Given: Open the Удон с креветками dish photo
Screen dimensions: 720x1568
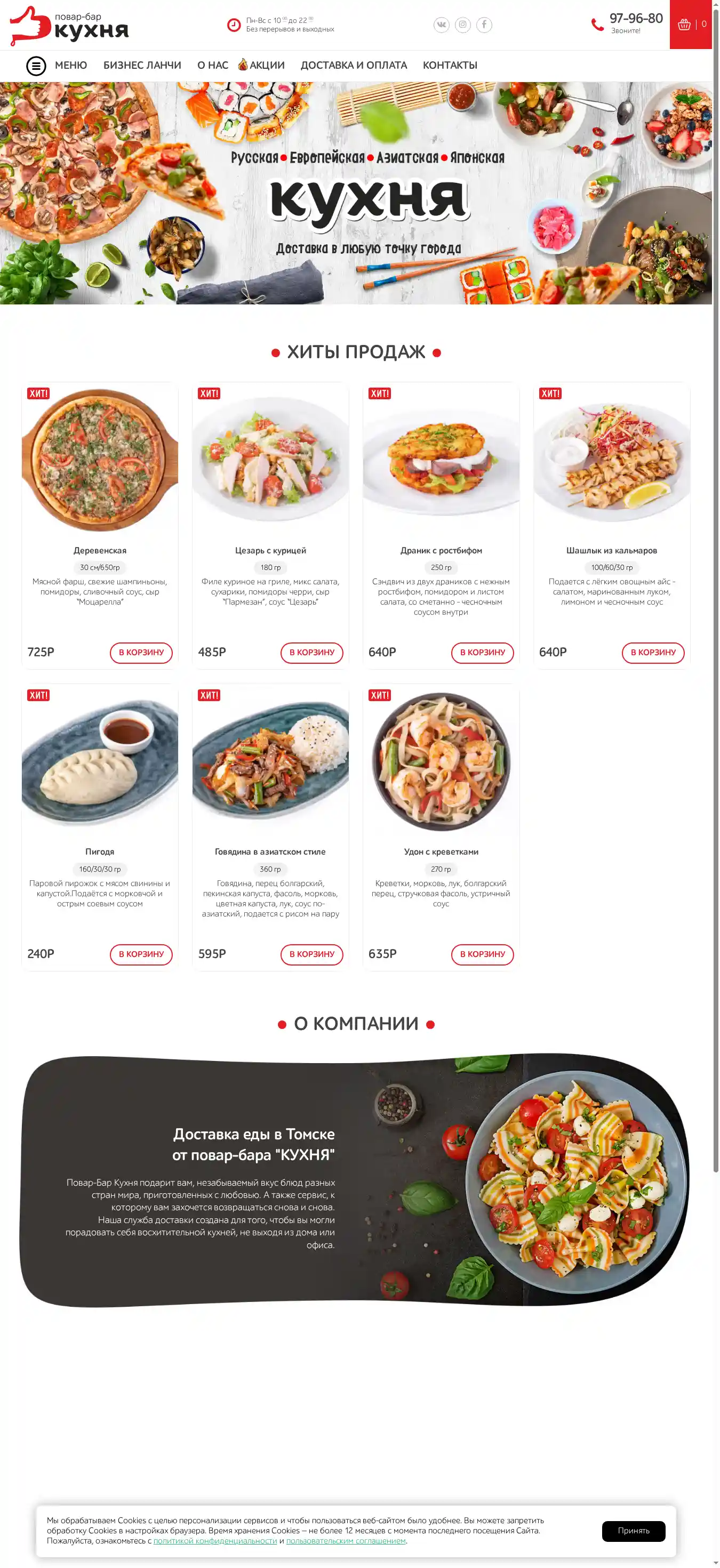Looking at the screenshot, I should click(x=441, y=761).
